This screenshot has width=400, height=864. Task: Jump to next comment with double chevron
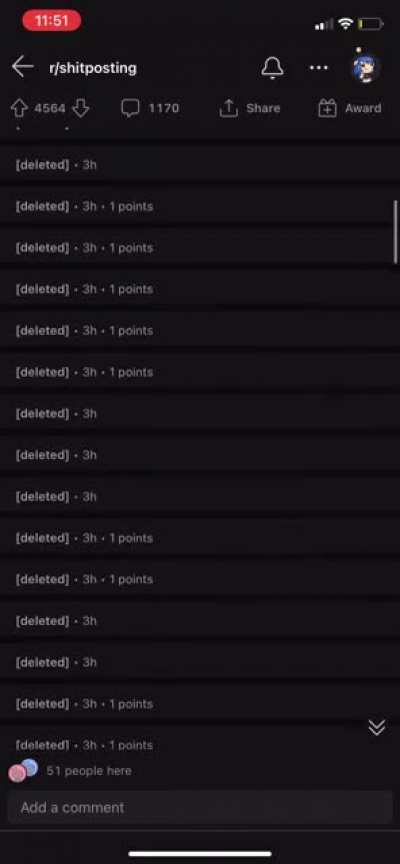click(x=377, y=727)
